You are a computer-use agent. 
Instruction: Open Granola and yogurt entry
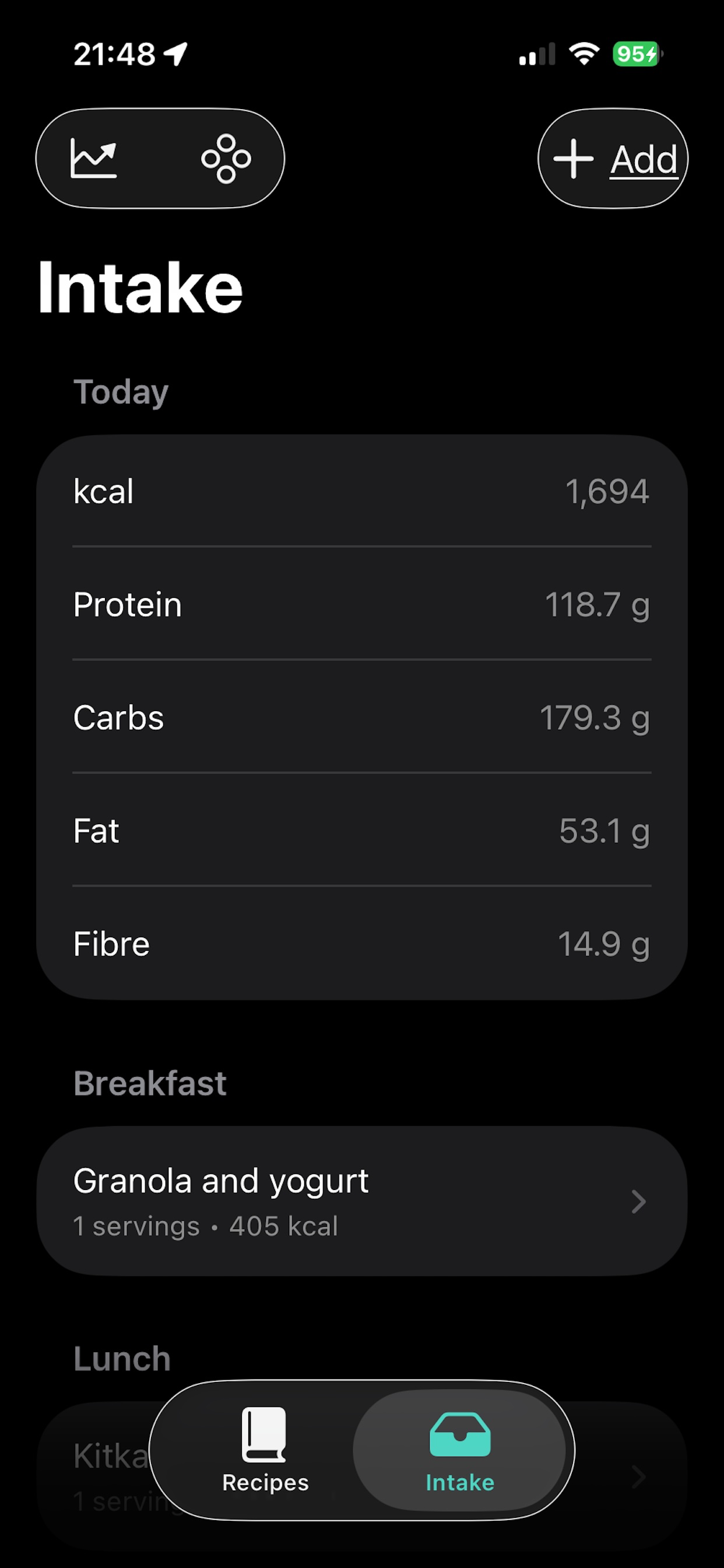click(x=362, y=1202)
